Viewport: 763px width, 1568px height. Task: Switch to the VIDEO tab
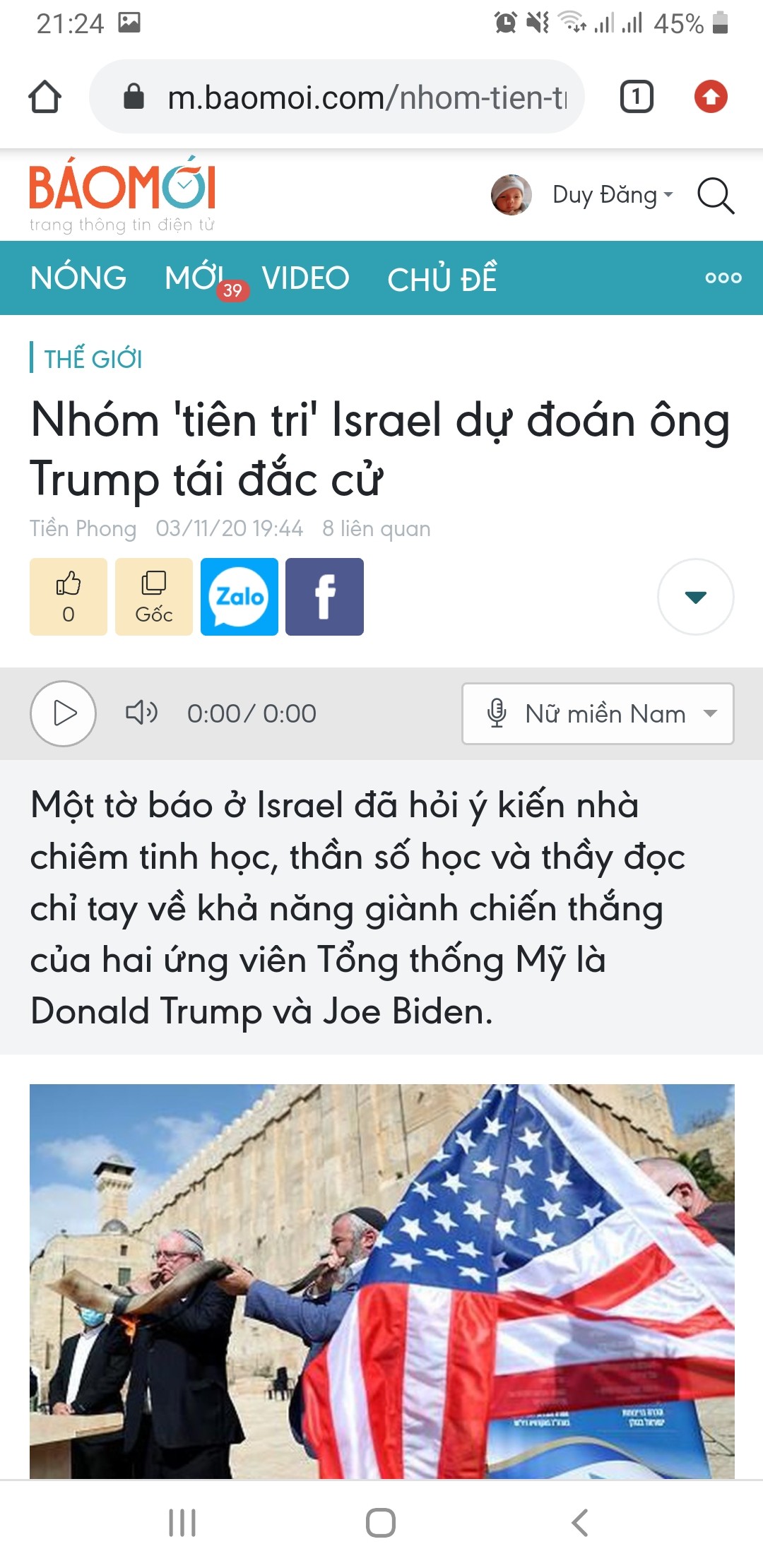[305, 278]
